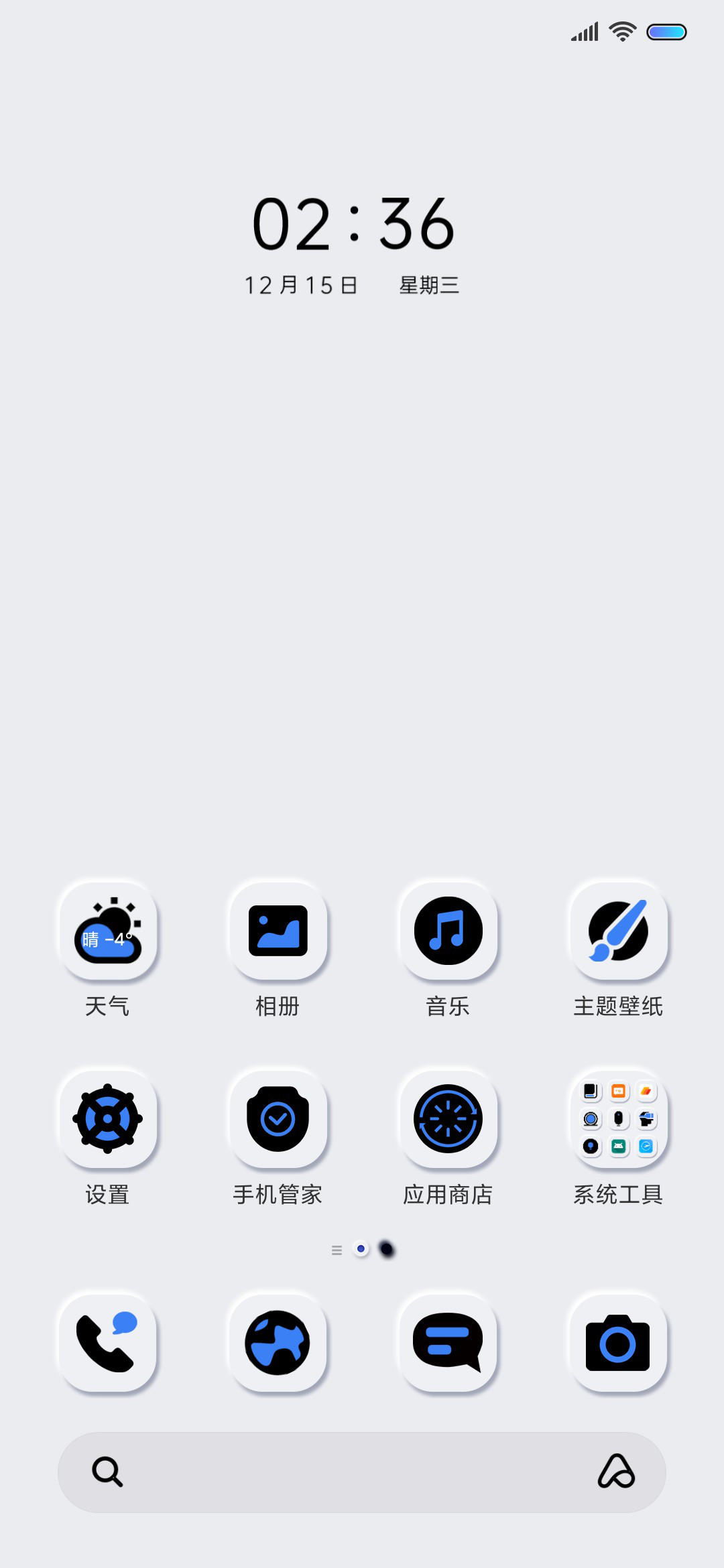Launch the browser globe icon
Viewport: 724px width, 1568px height.
pos(278,1343)
